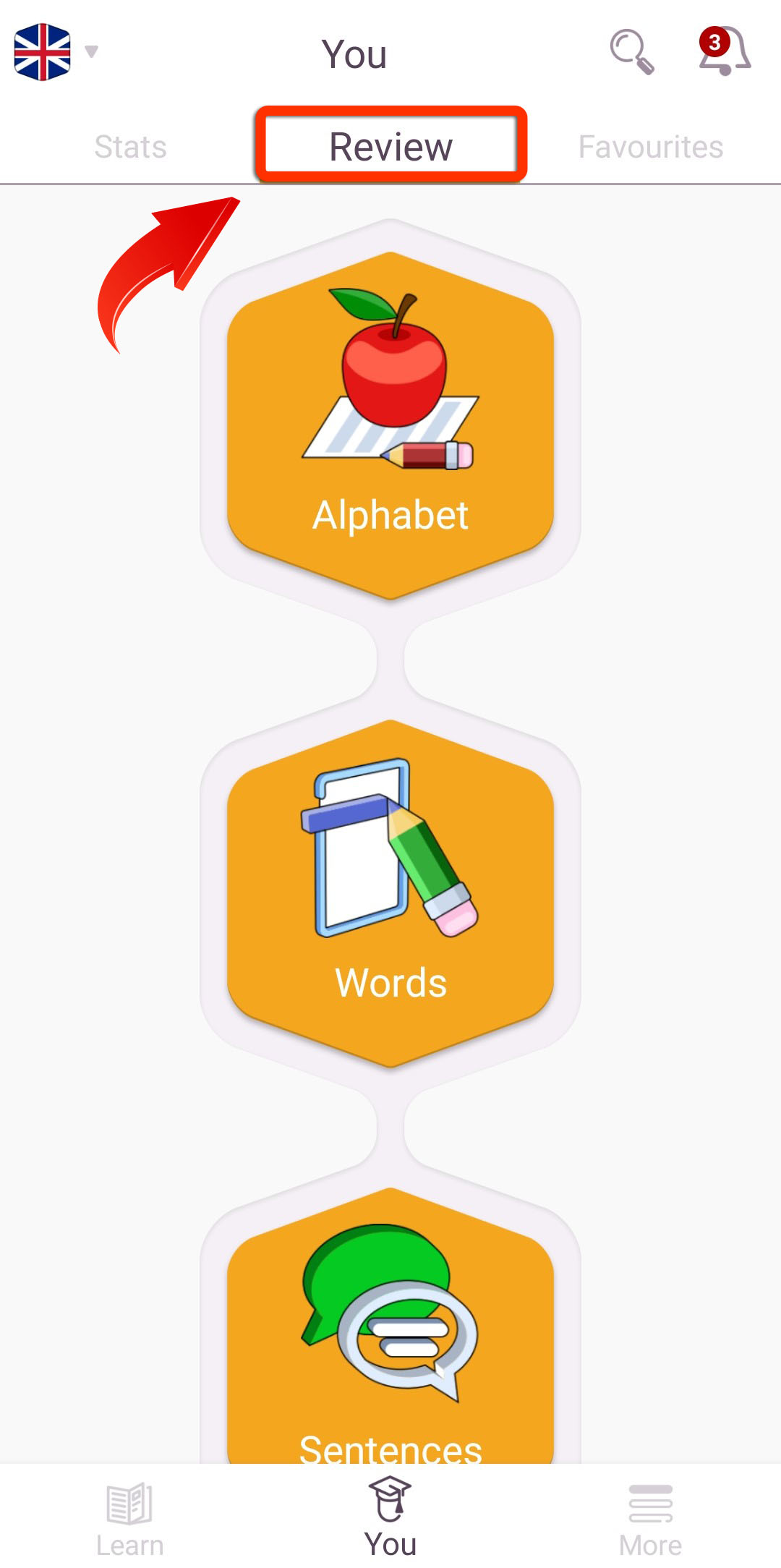Switch to the Stats tab
Screen dimensions: 781x1568
click(130, 147)
